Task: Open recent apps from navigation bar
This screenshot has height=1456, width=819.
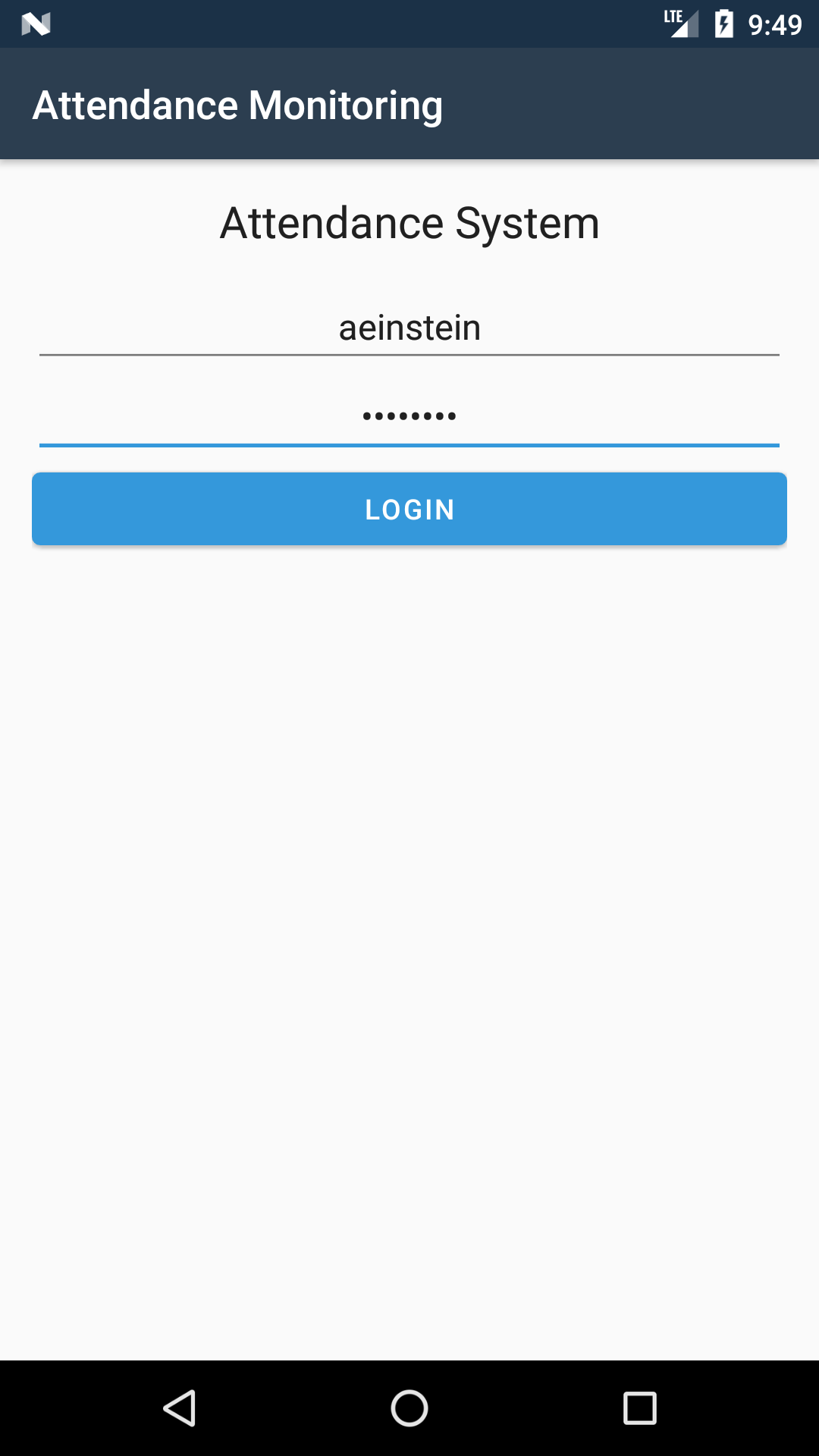Action: click(639, 1408)
